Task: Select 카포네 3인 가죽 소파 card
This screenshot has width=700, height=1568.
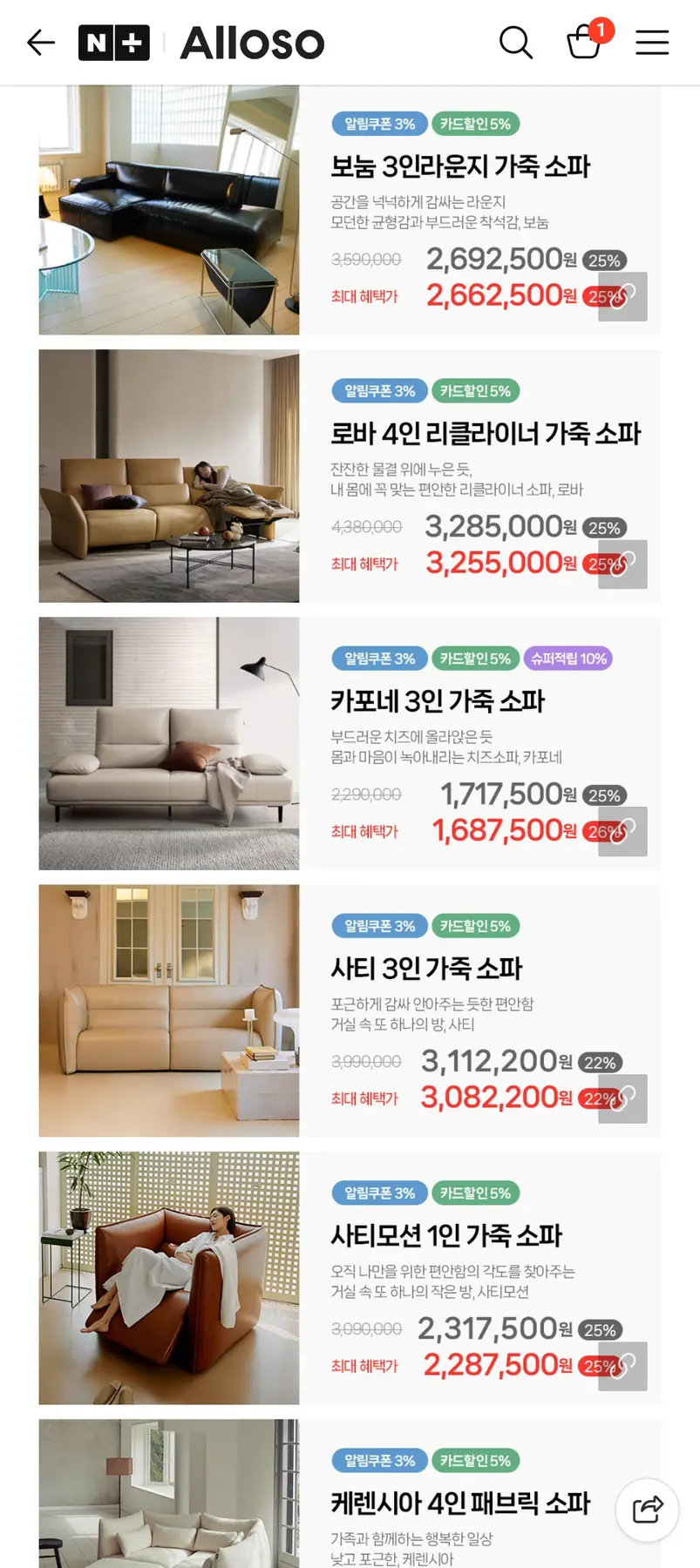Action: click(437, 701)
